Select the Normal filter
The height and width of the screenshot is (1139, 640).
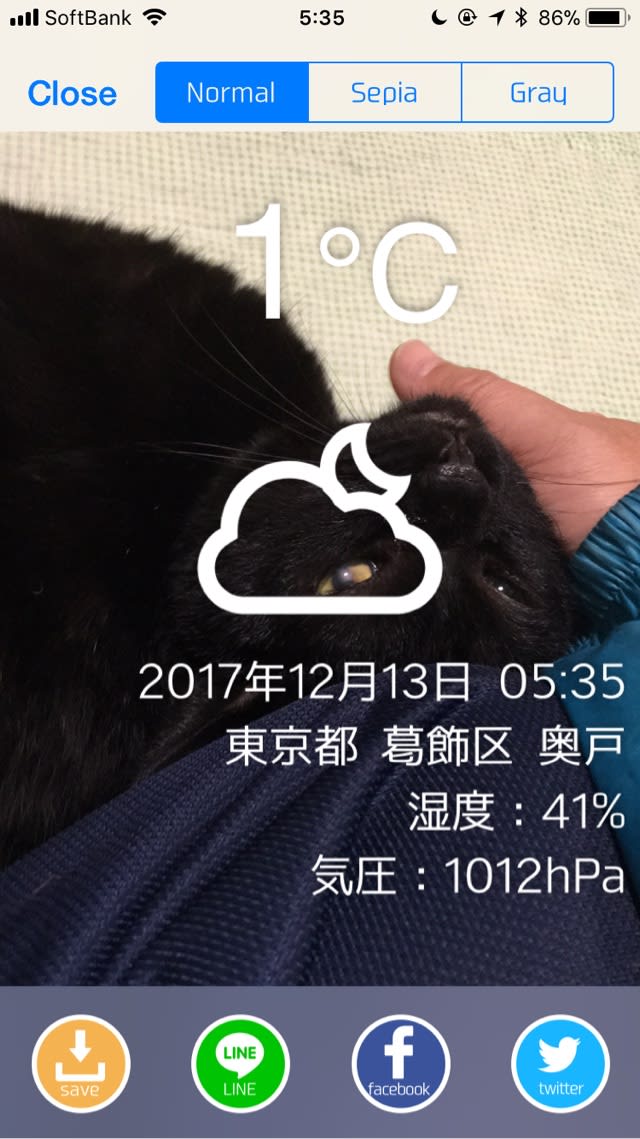coord(231,93)
